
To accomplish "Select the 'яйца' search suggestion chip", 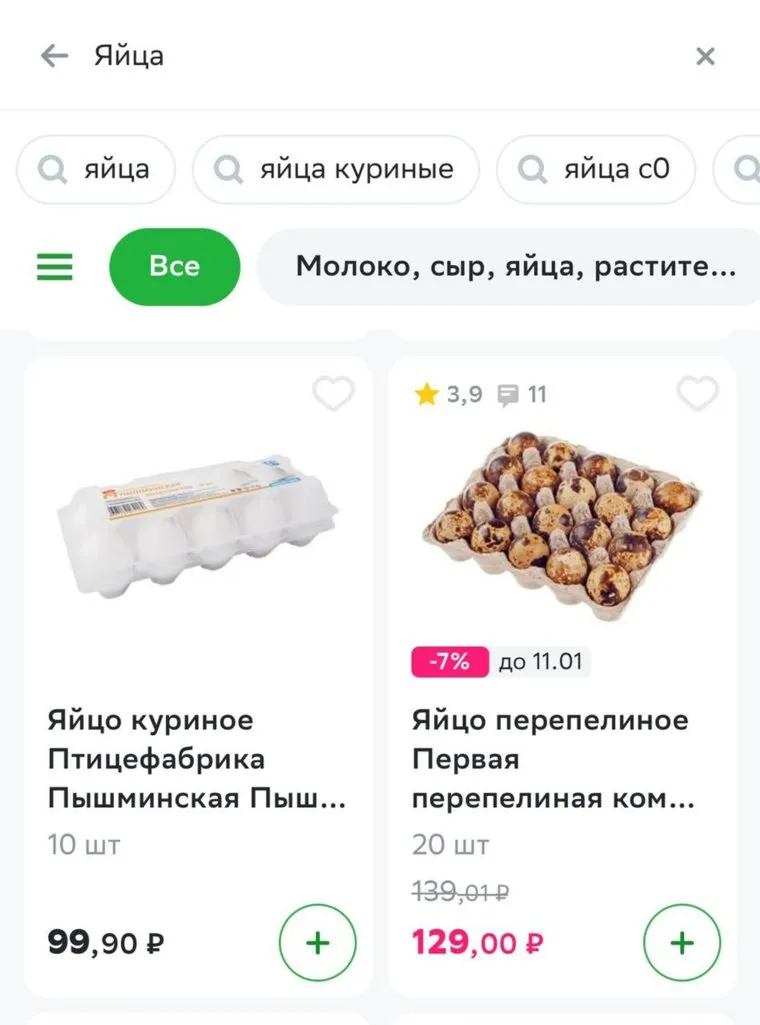I will coord(96,170).
